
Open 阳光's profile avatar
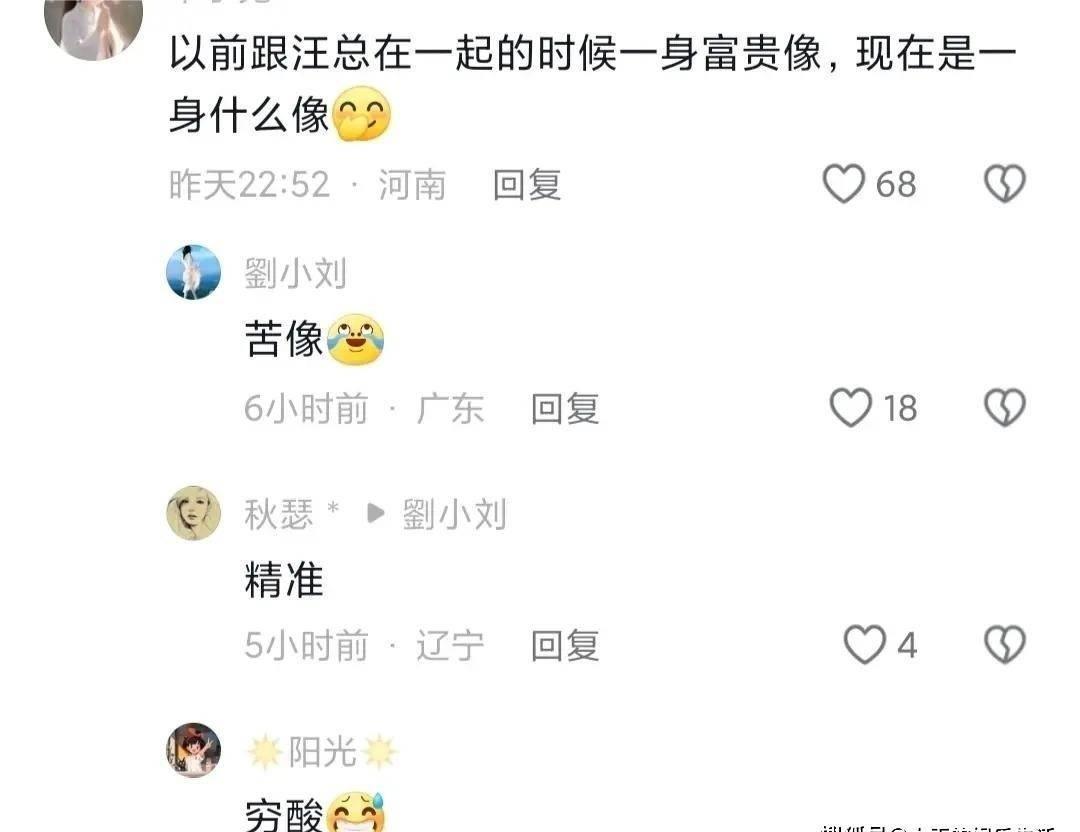point(193,750)
